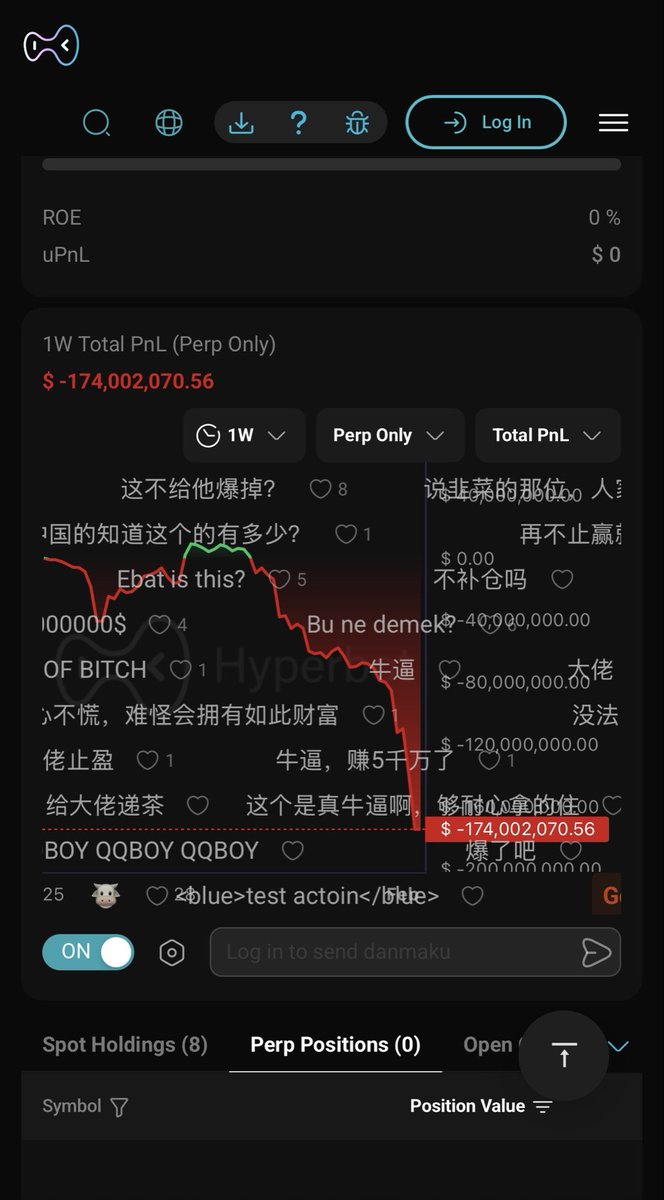The height and width of the screenshot is (1200, 664).
Task: Open the search icon in the header
Action: click(x=97, y=123)
